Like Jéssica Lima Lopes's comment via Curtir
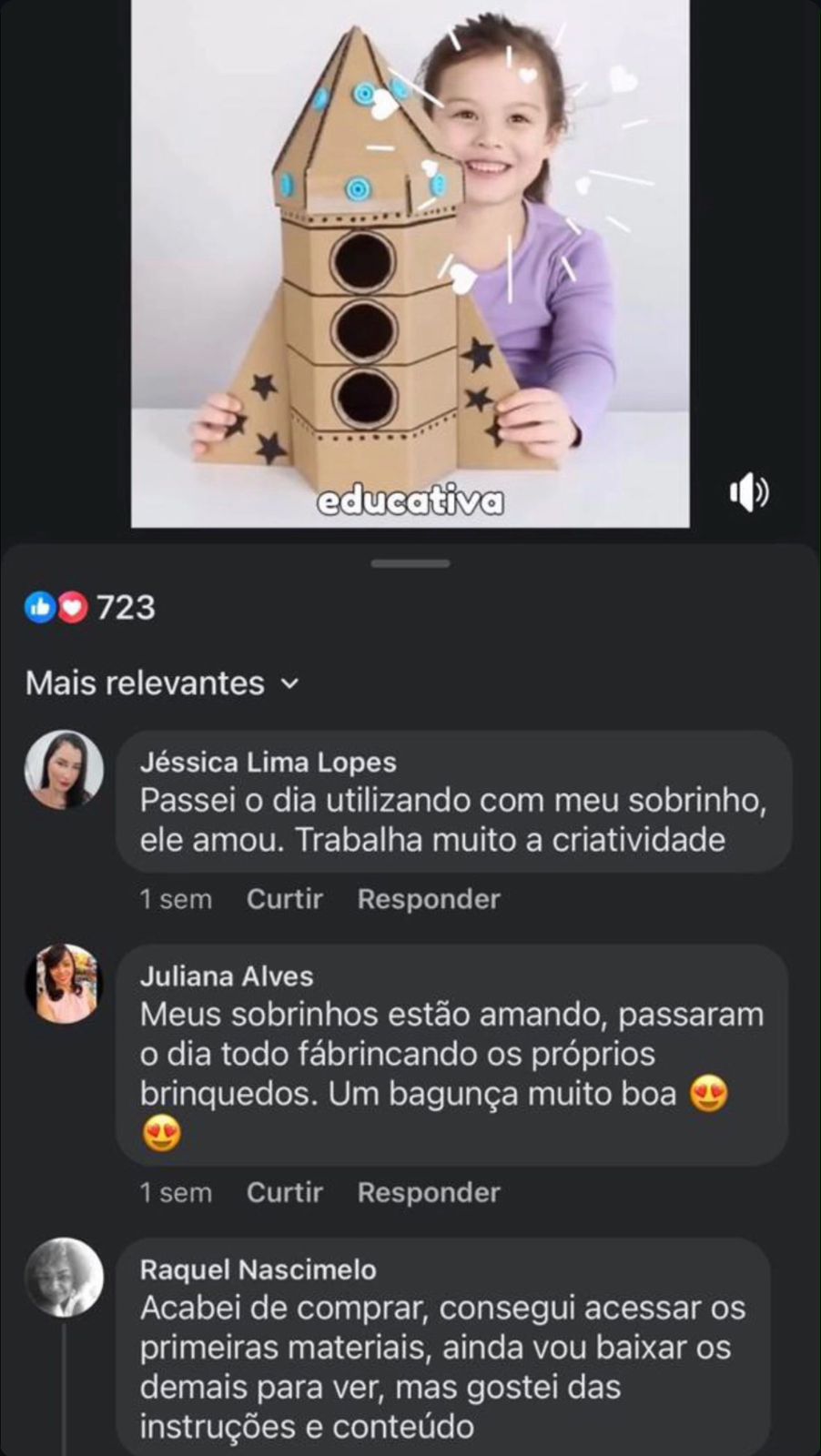This screenshot has width=821, height=1456. click(284, 899)
